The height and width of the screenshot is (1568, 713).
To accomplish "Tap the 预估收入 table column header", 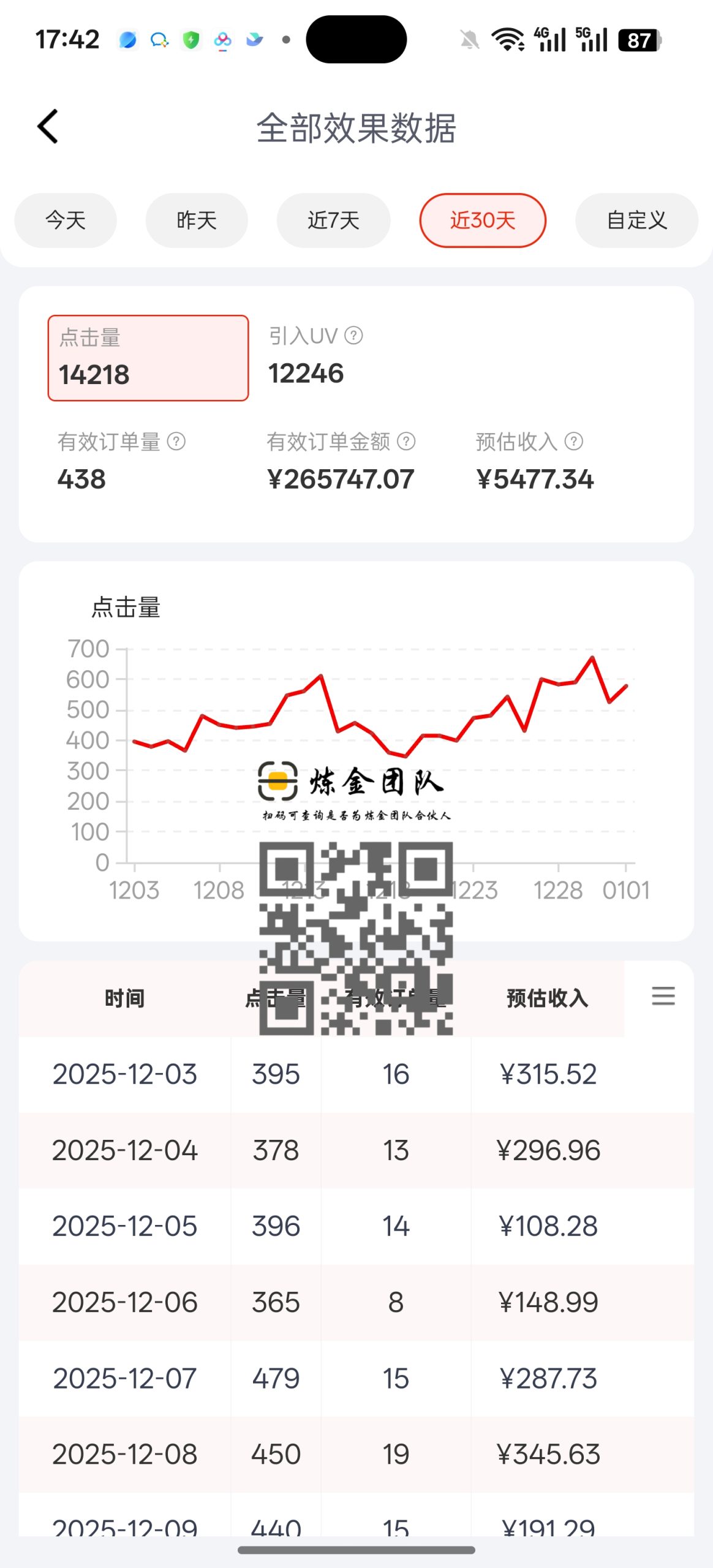I will 546,997.
